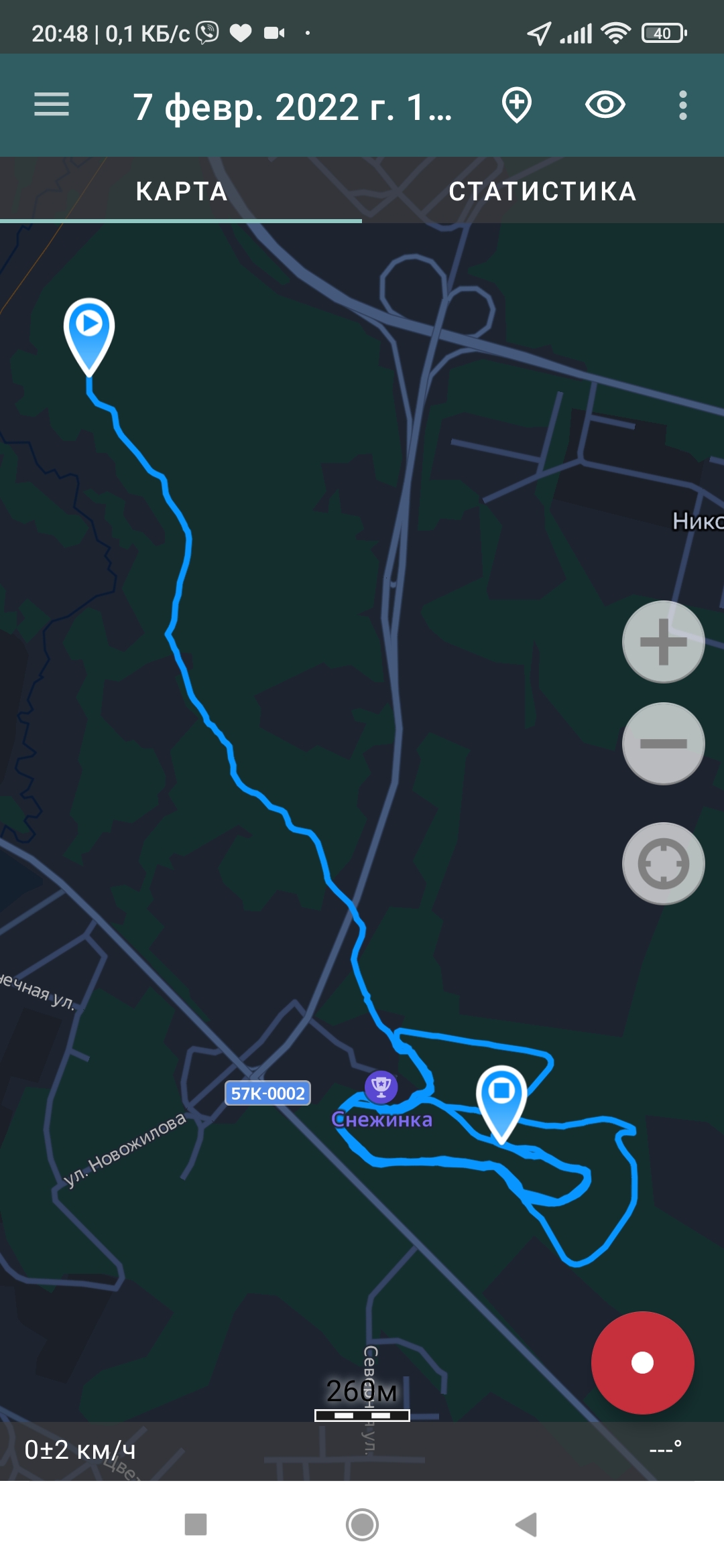Toggle track visibility with the eye icon

click(605, 105)
